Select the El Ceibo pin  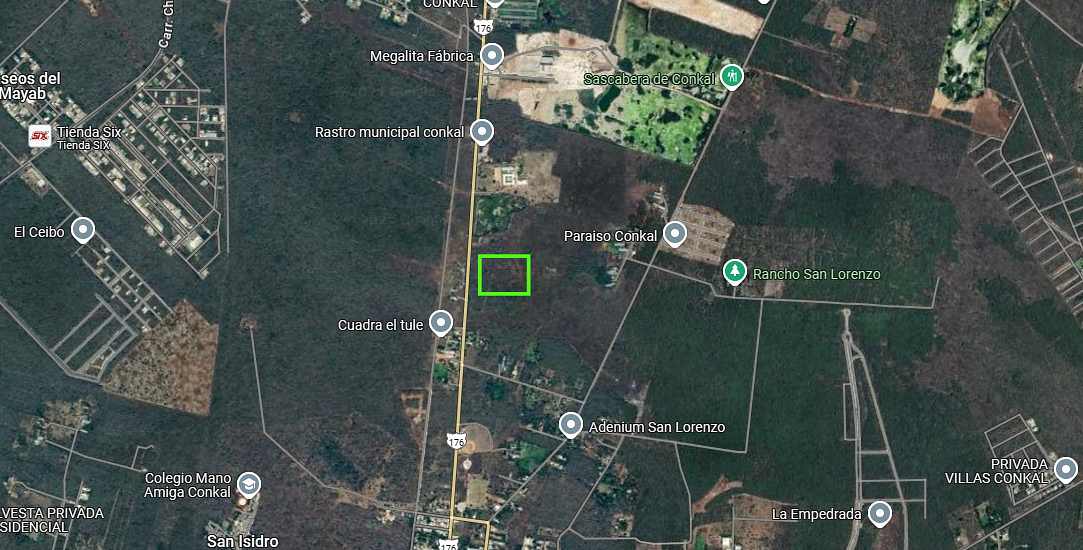(x=83, y=231)
